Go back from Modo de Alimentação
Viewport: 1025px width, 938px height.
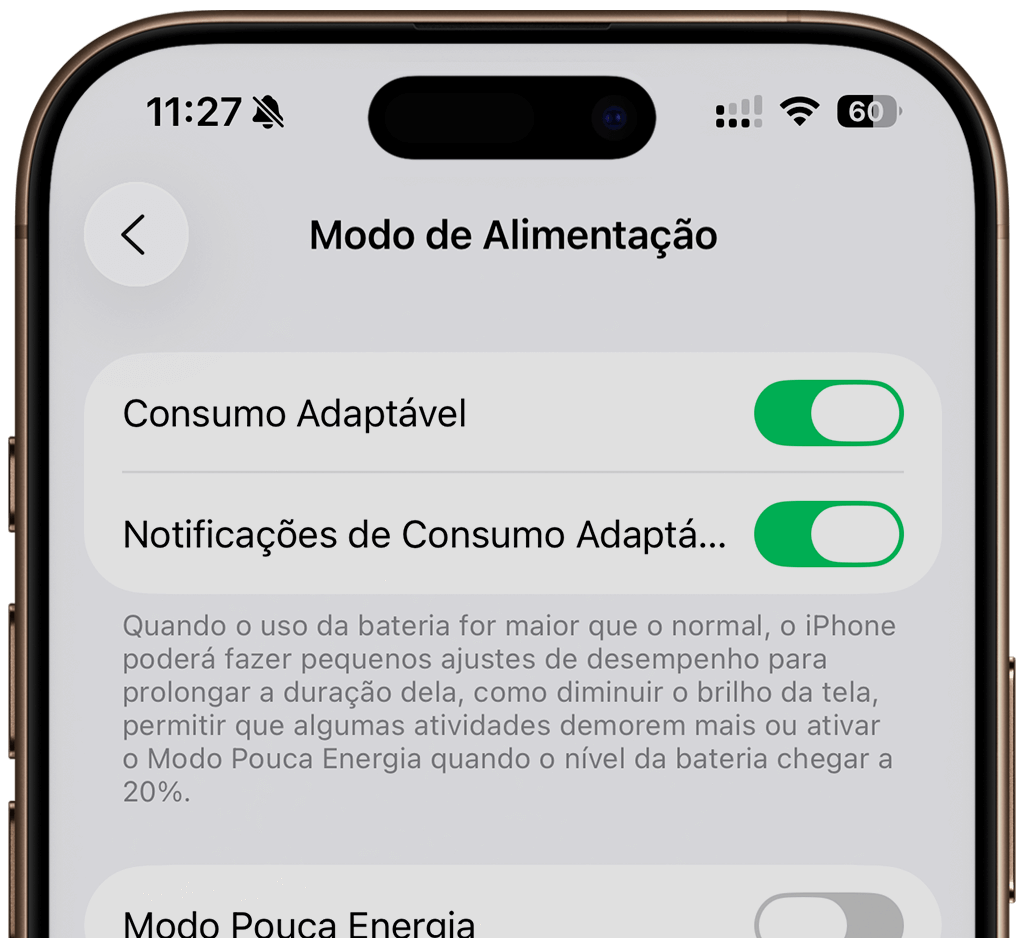click(x=136, y=235)
